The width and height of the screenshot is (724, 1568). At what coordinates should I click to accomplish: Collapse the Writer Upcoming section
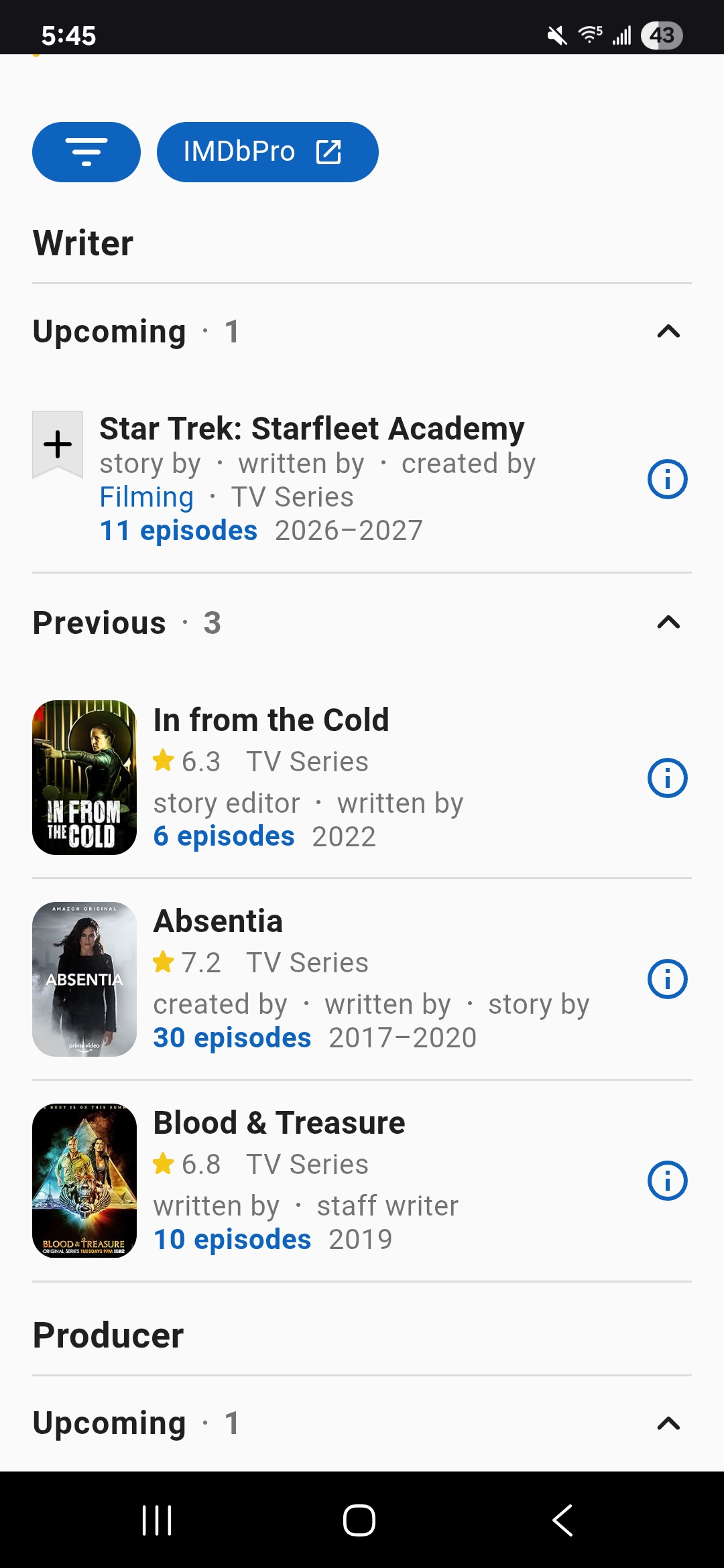(x=668, y=331)
